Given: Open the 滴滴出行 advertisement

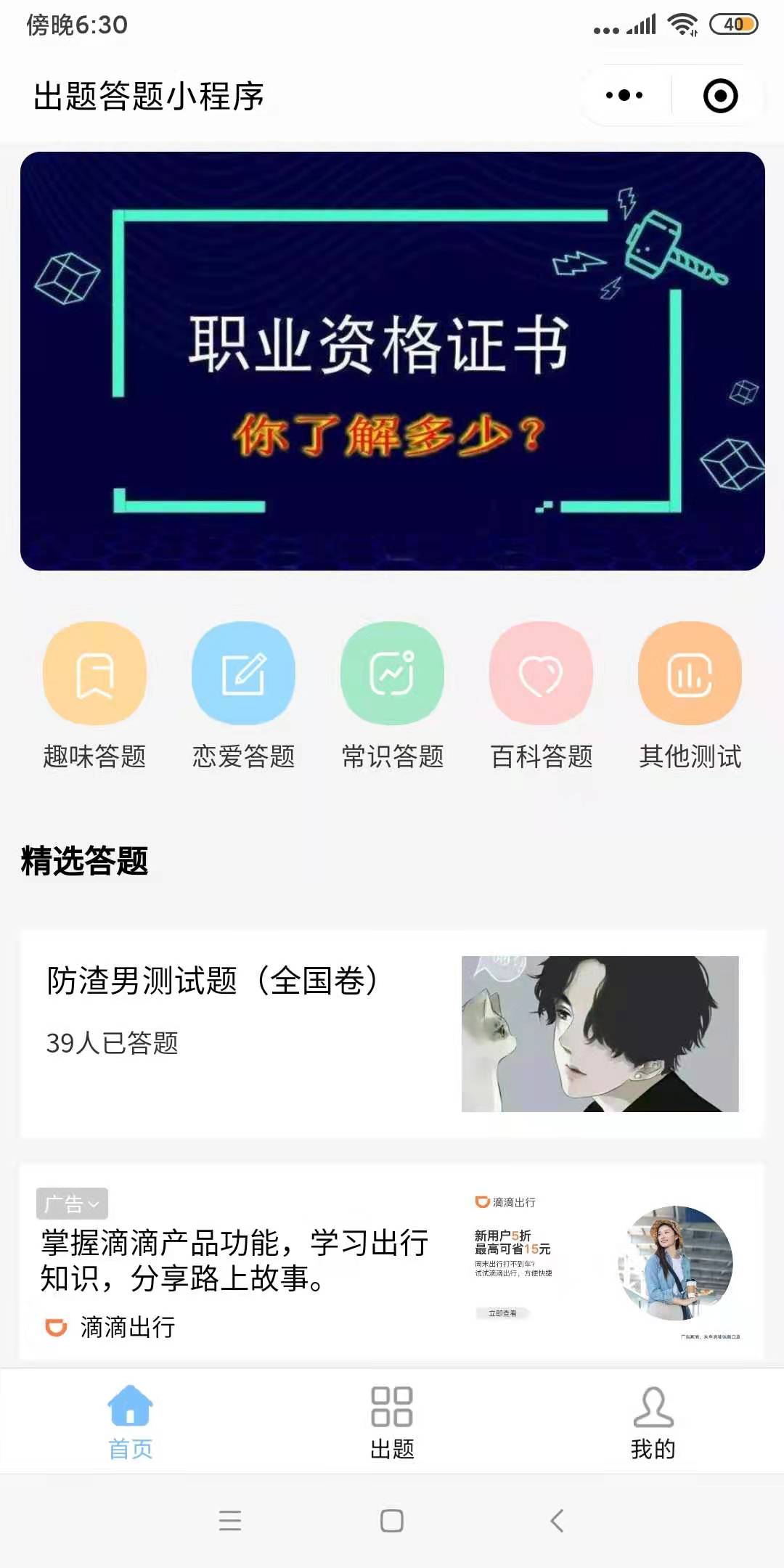Looking at the screenshot, I should point(392,1263).
